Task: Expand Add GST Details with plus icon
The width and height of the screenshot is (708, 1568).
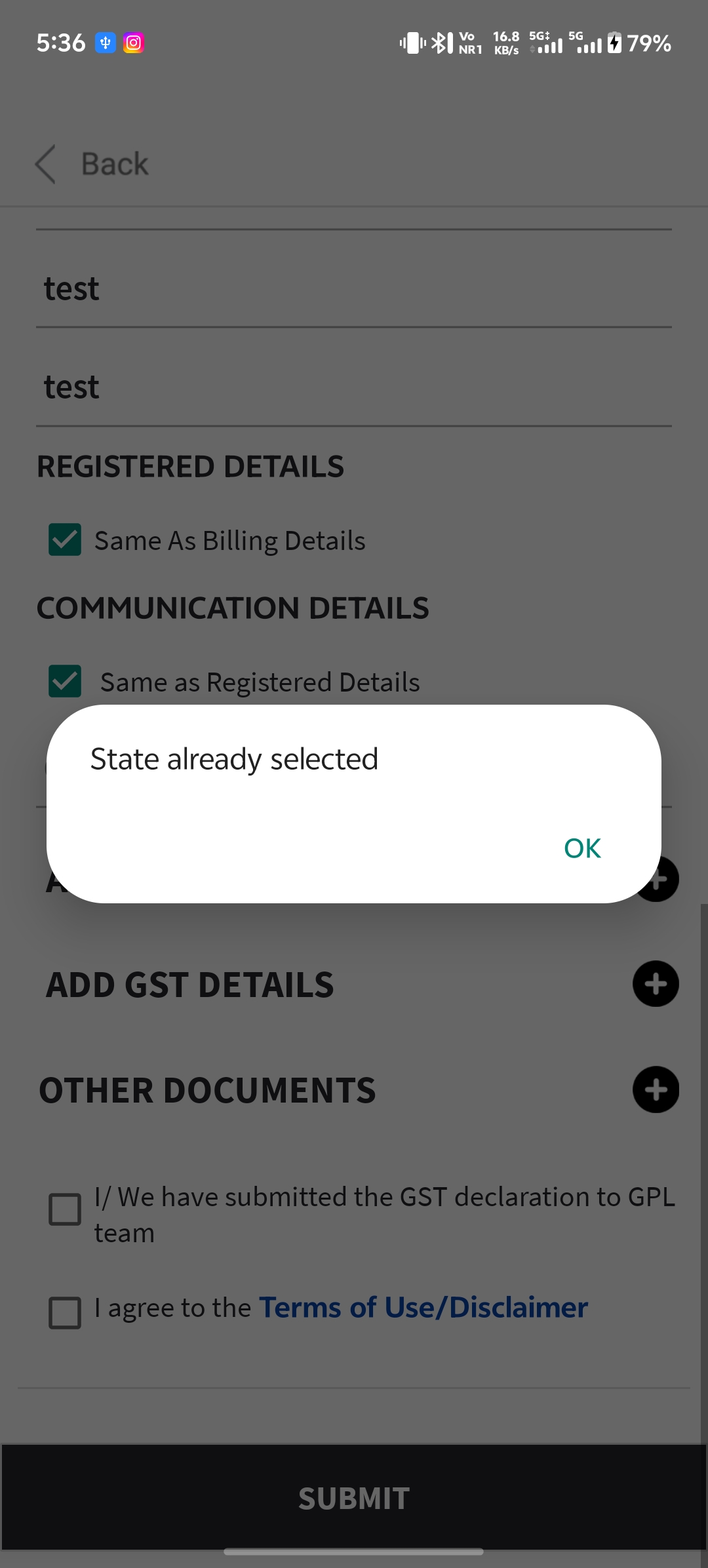Action: pyautogui.click(x=655, y=984)
